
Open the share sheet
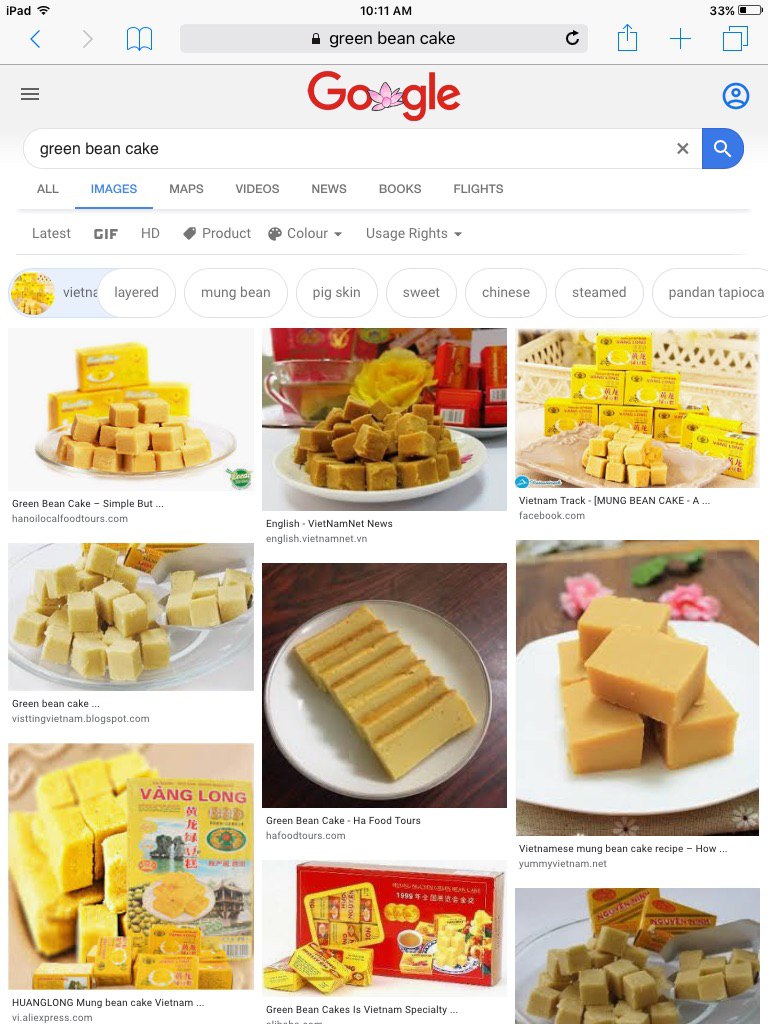pyautogui.click(x=627, y=39)
